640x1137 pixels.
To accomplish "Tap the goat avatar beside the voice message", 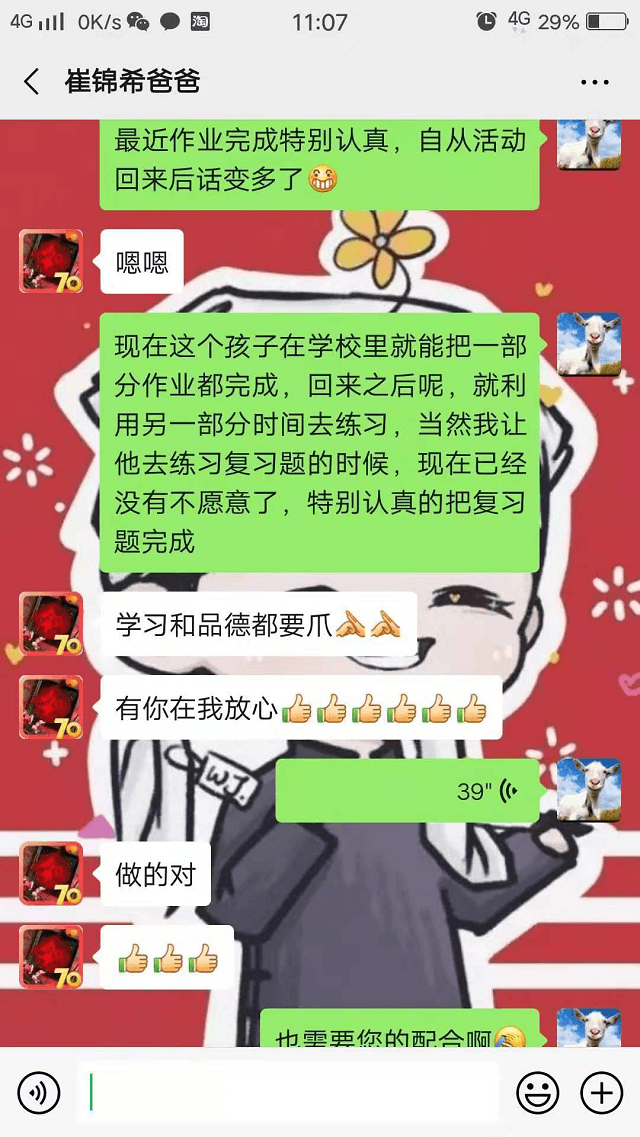I will click(x=588, y=790).
